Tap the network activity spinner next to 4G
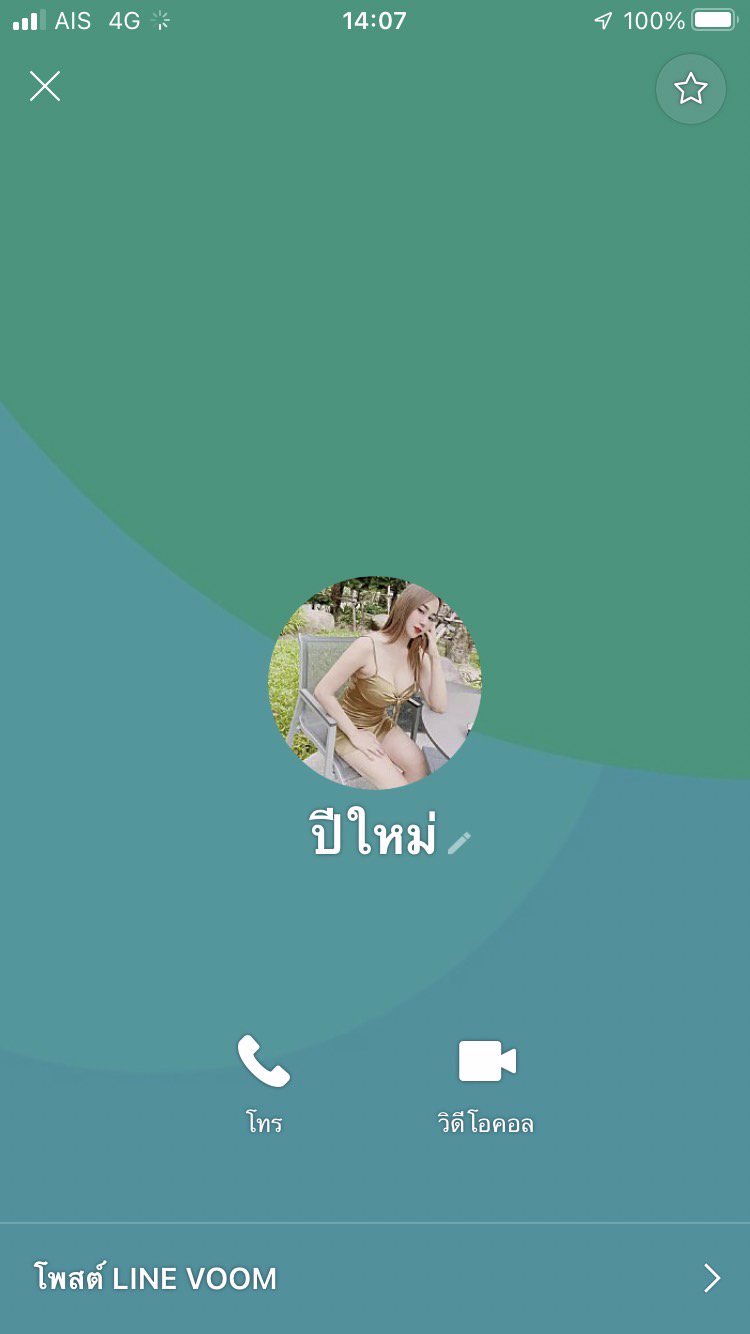 (156, 20)
